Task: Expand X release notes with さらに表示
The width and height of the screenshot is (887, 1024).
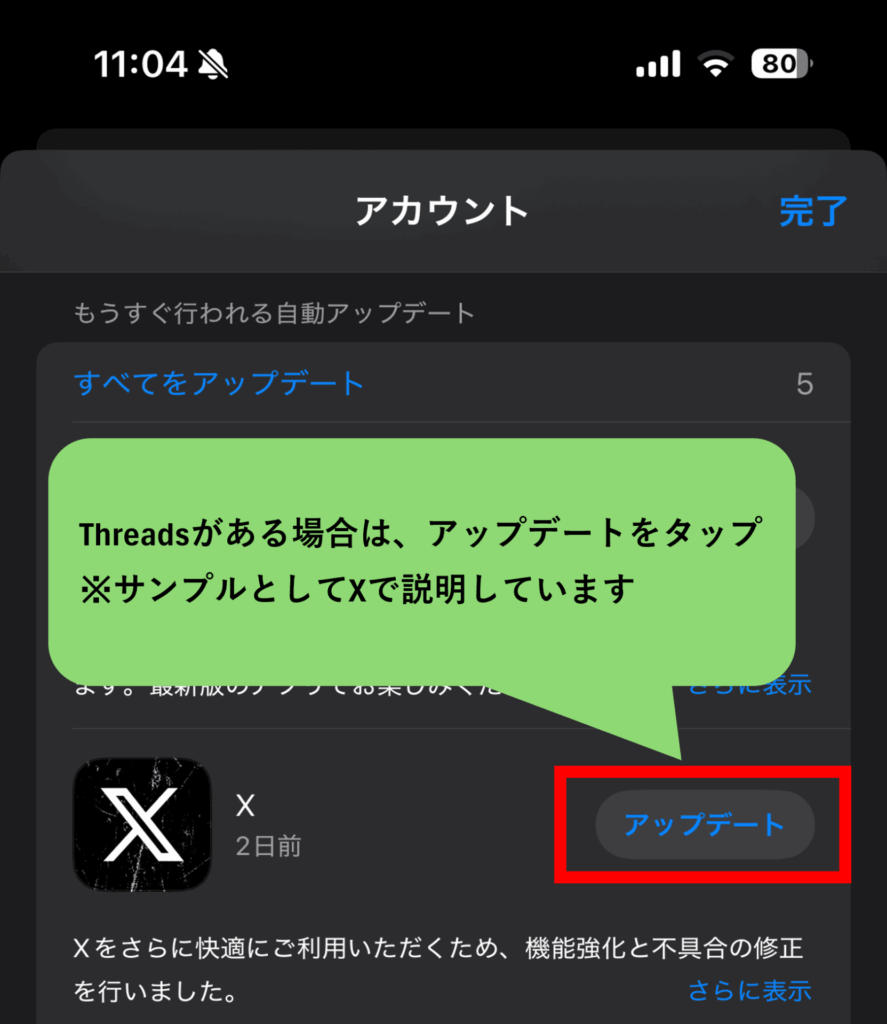Action: (749, 991)
